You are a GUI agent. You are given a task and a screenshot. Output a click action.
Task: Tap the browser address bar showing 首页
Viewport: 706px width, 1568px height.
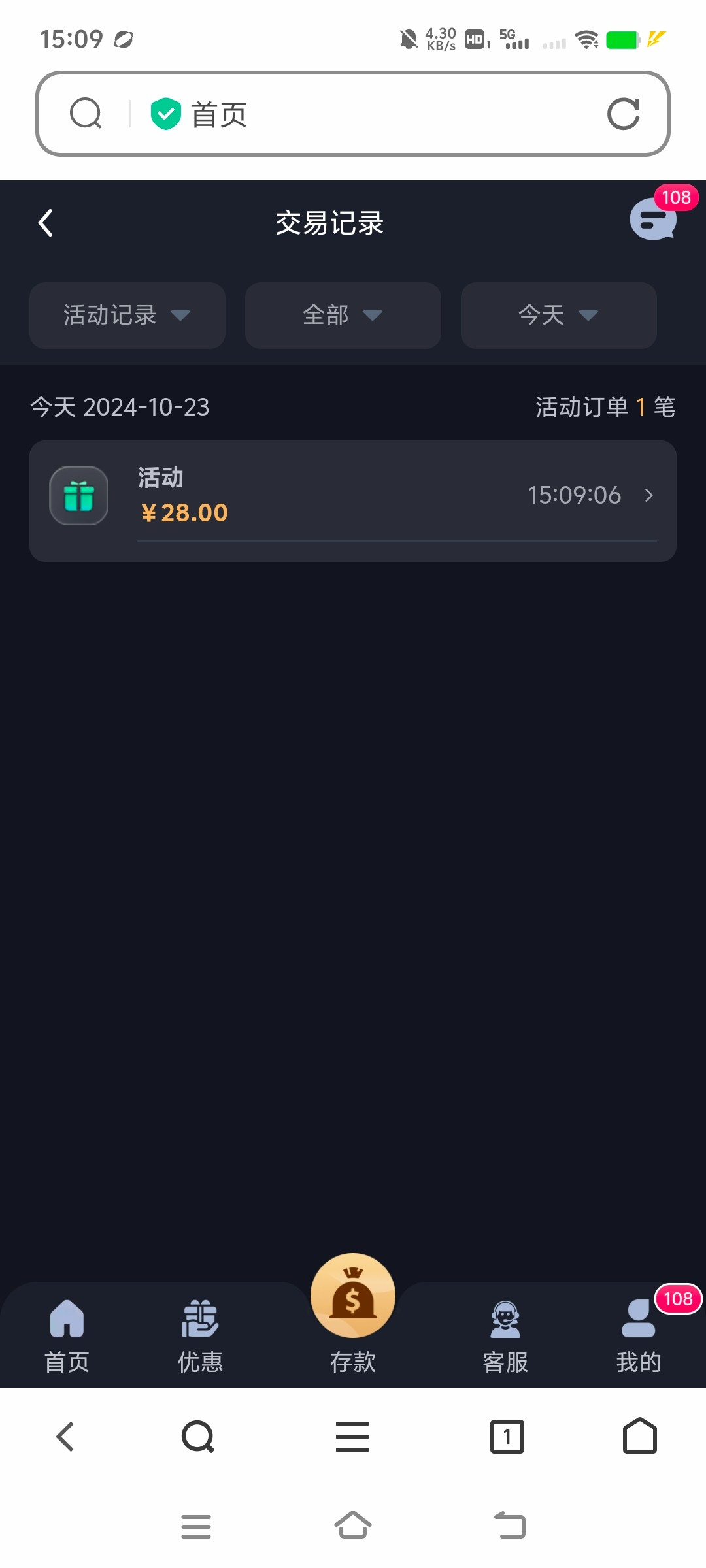pyautogui.click(x=366, y=114)
